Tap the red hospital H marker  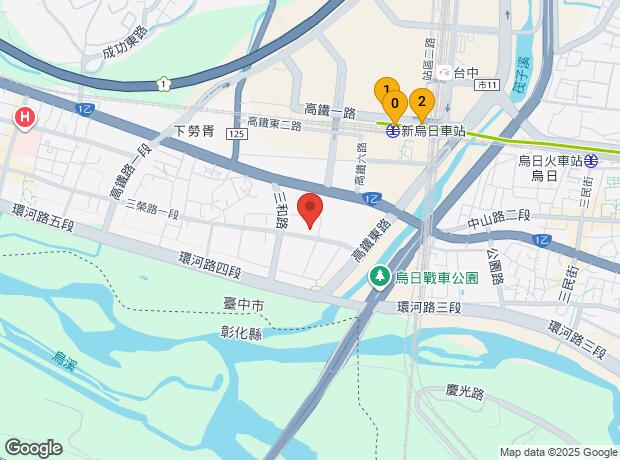25,118
